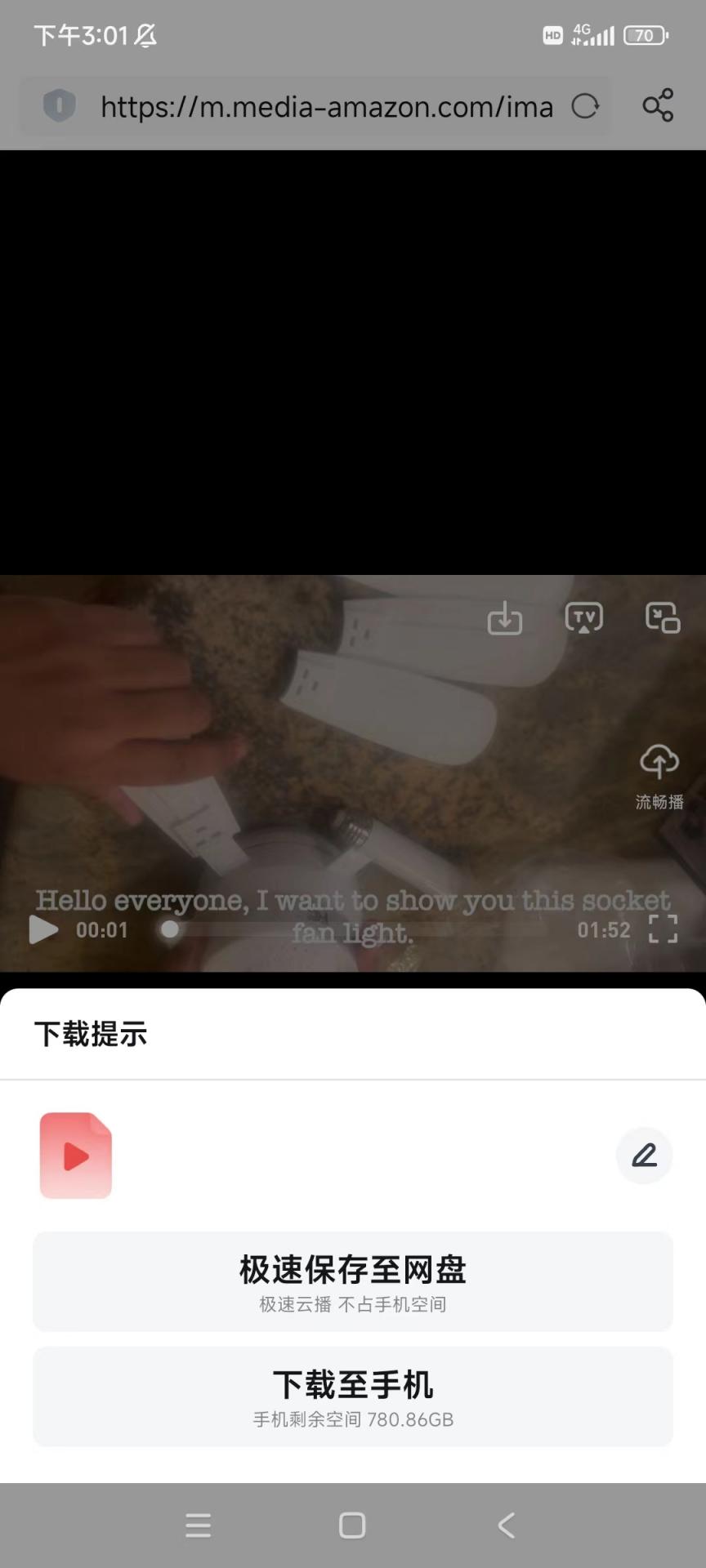This screenshot has height=1568, width=706.
Task: Open picture-in-picture floating window
Action: pos(663,618)
